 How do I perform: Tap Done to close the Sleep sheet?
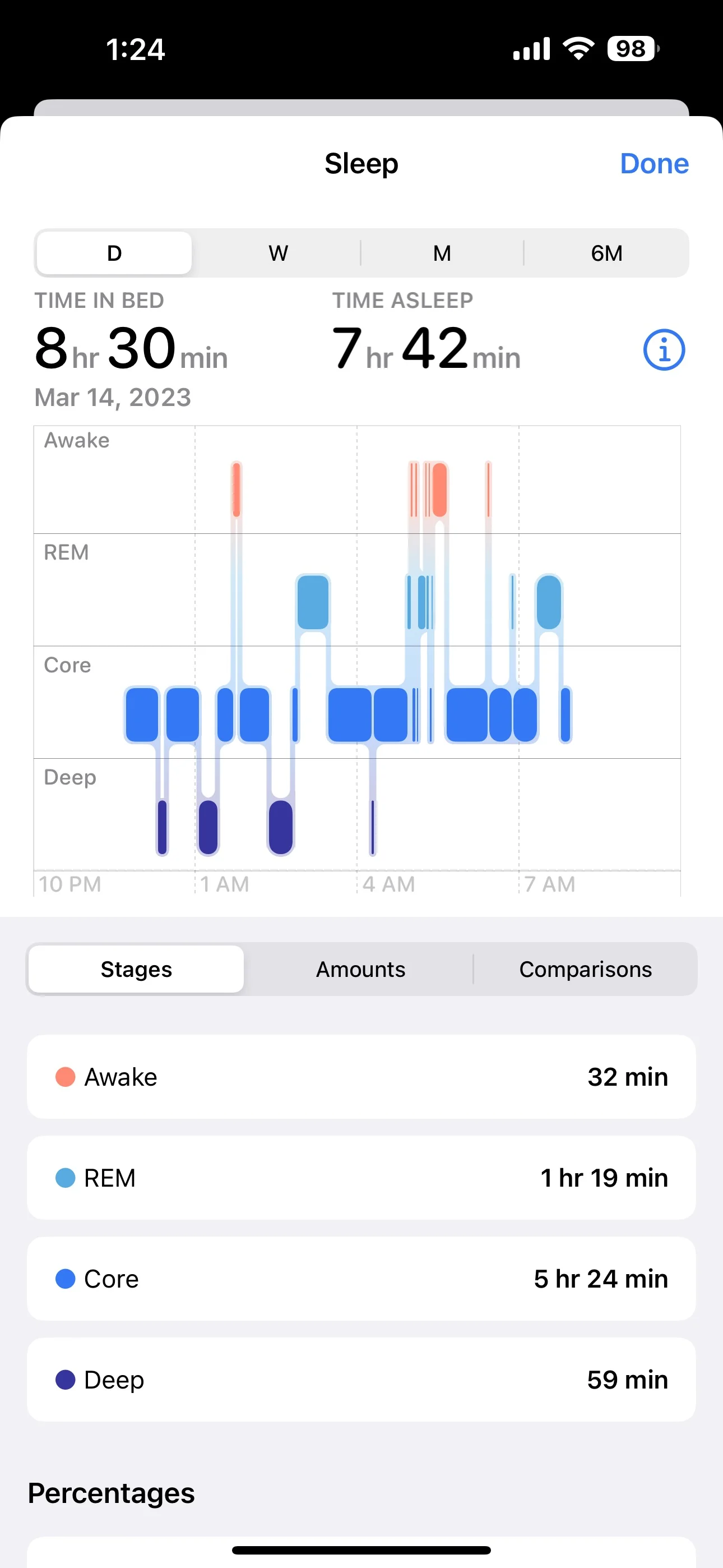(x=654, y=164)
